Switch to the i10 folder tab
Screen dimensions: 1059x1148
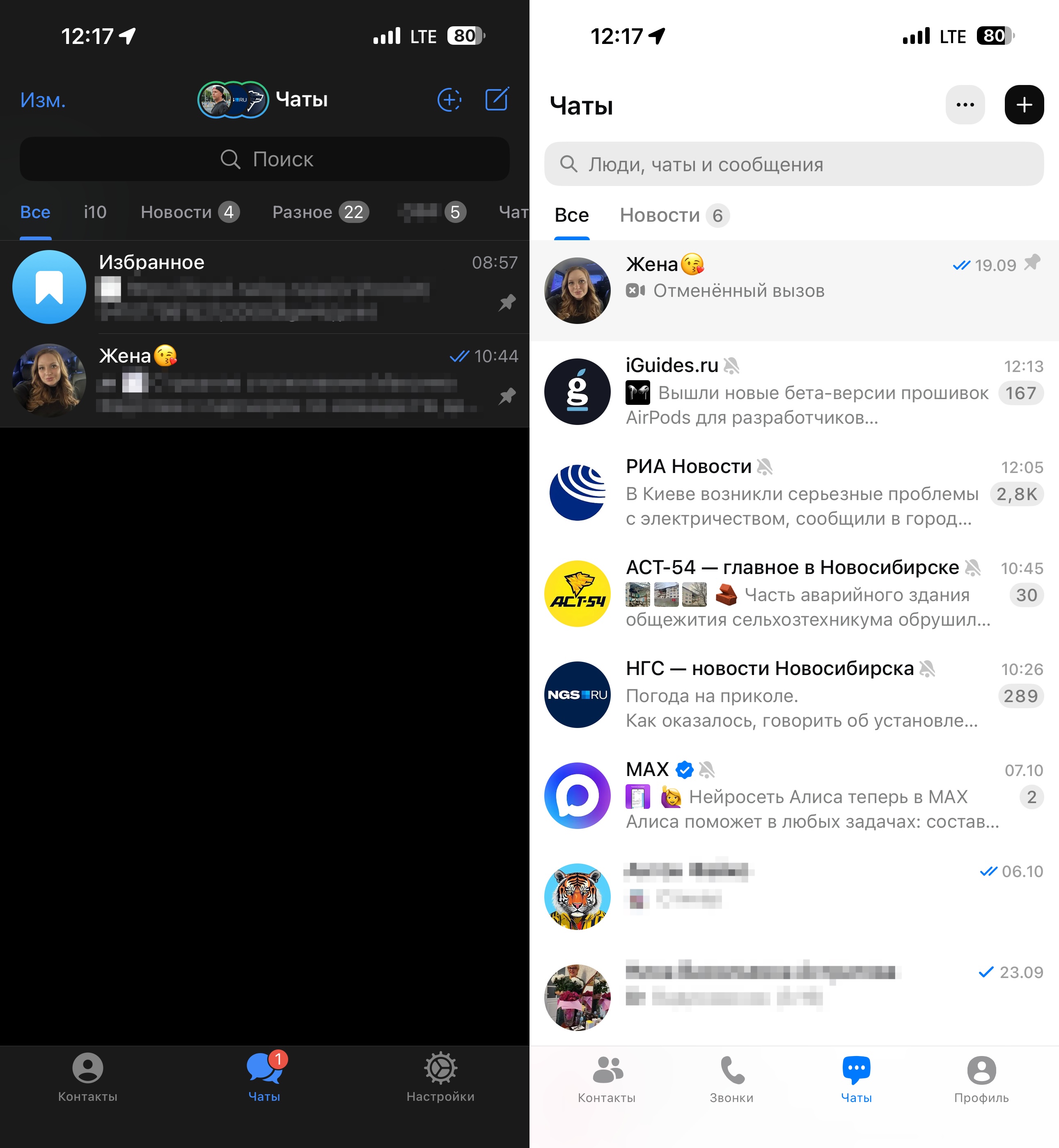(x=95, y=213)
